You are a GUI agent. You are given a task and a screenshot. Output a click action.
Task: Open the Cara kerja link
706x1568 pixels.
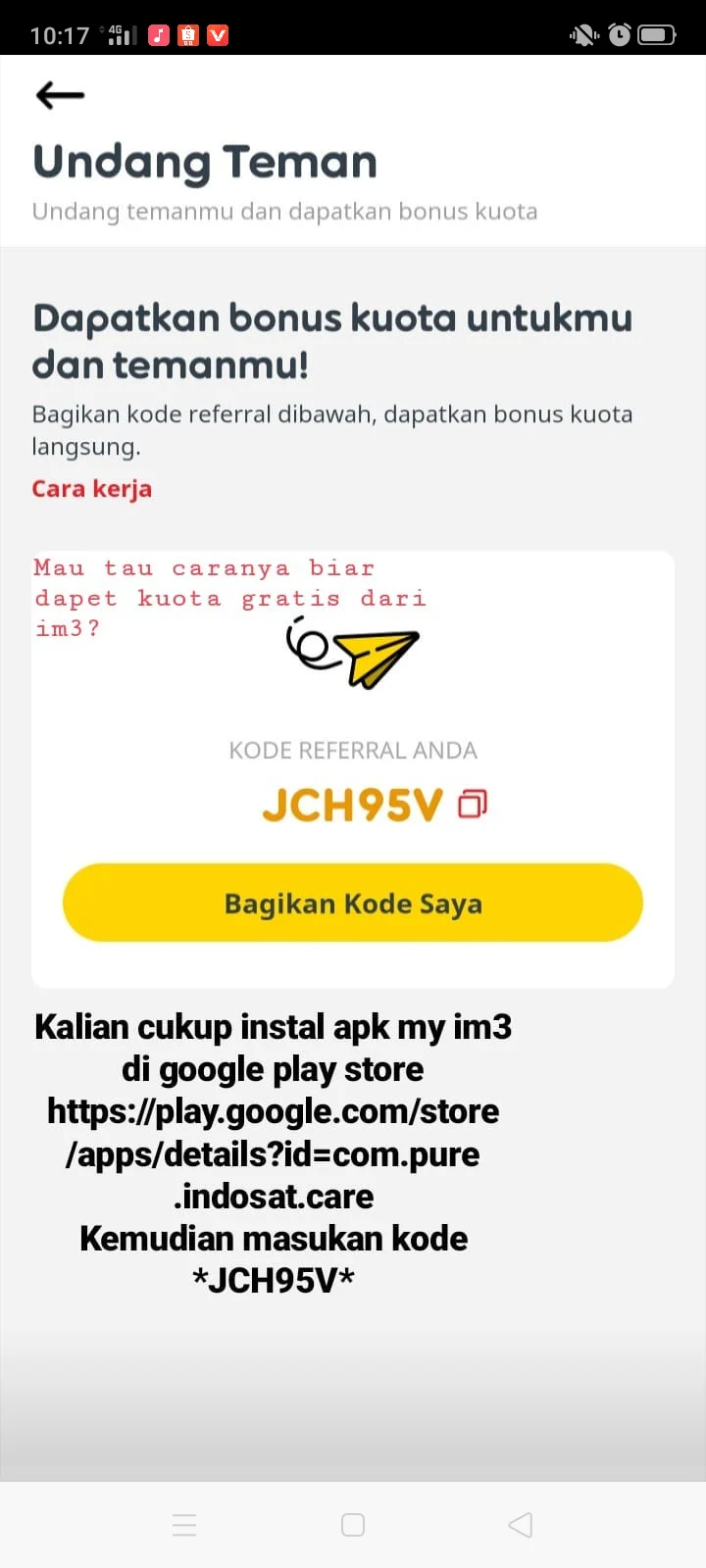(x=92, y=488)
